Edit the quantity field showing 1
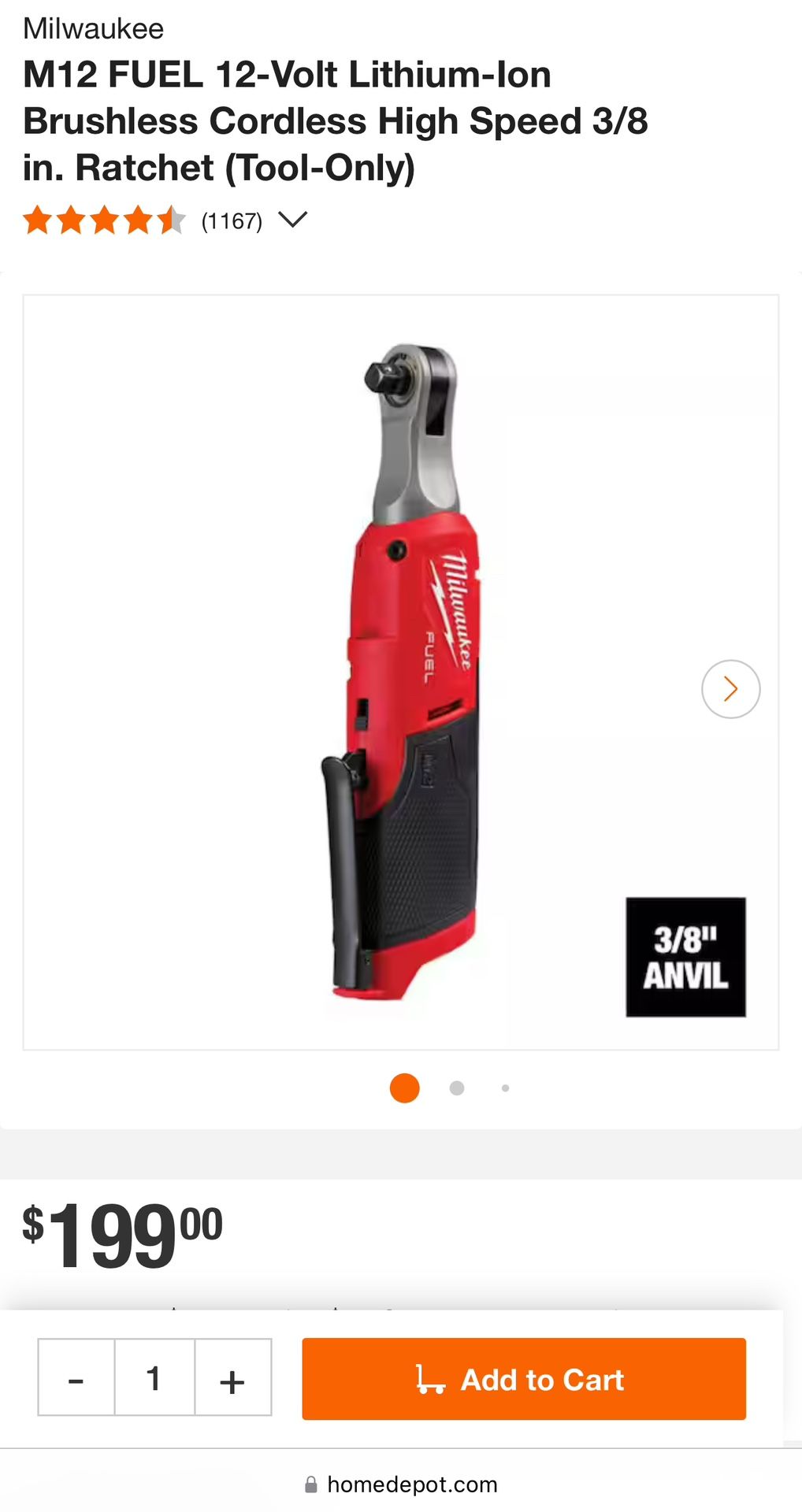Screen dimensions: 802x1512 tap(154, 1380)
